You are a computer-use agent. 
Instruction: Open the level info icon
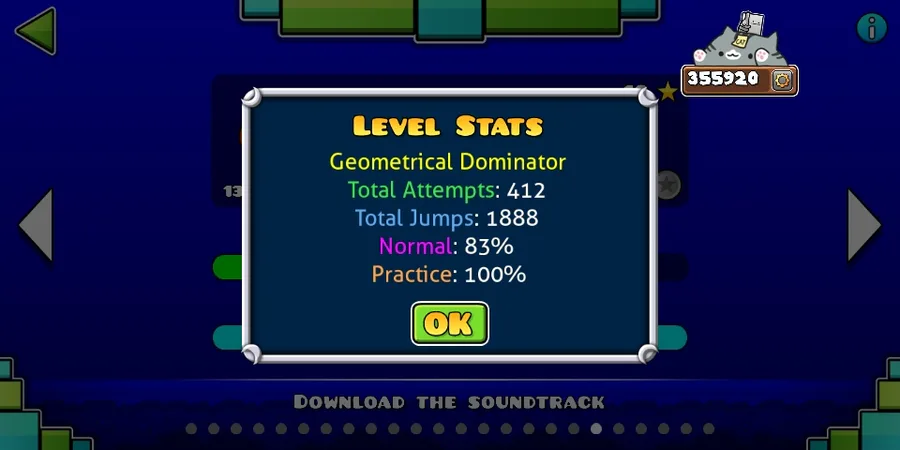(872, 28)
